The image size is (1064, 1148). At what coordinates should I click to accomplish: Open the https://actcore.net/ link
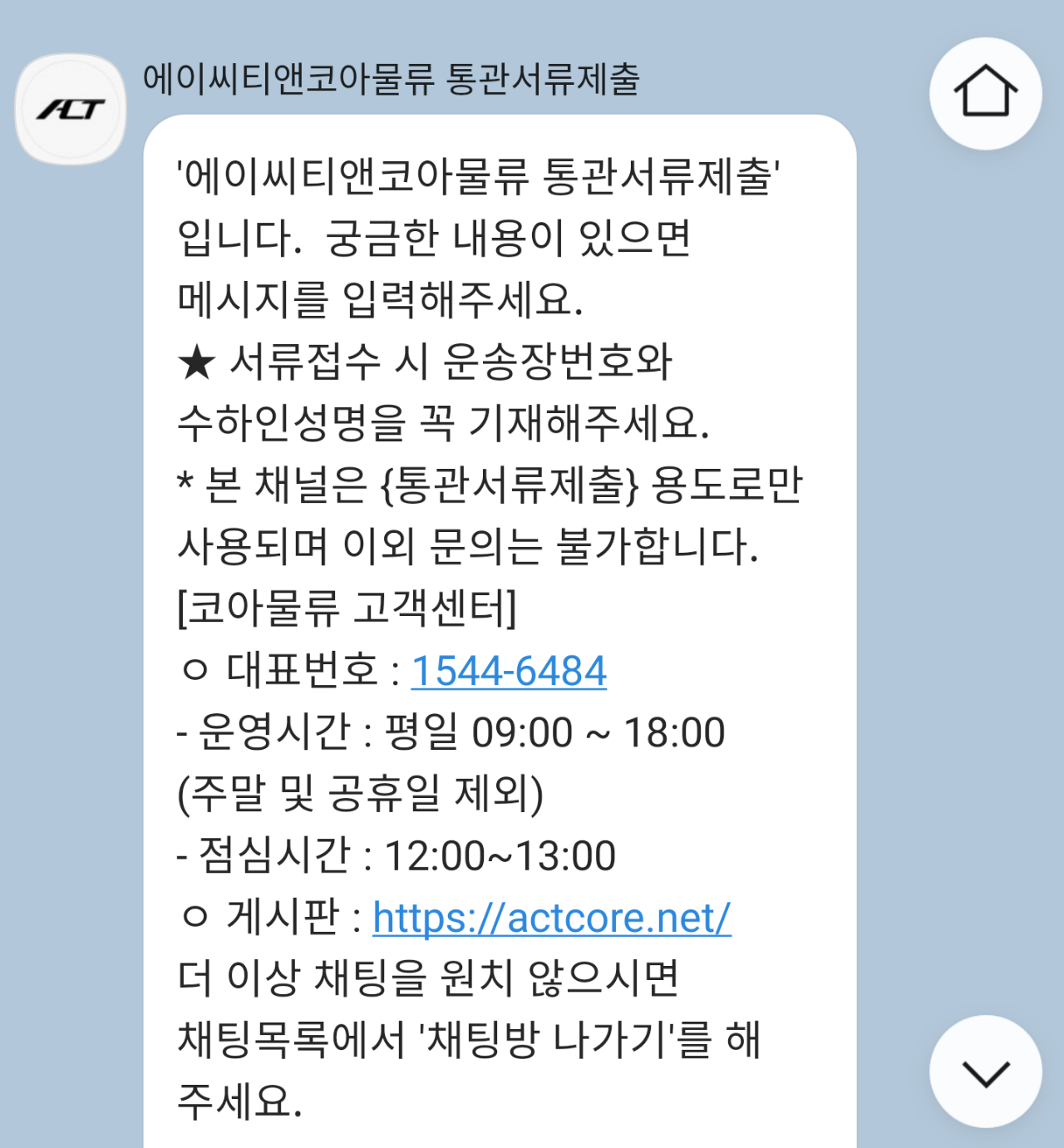click(552, 919)
